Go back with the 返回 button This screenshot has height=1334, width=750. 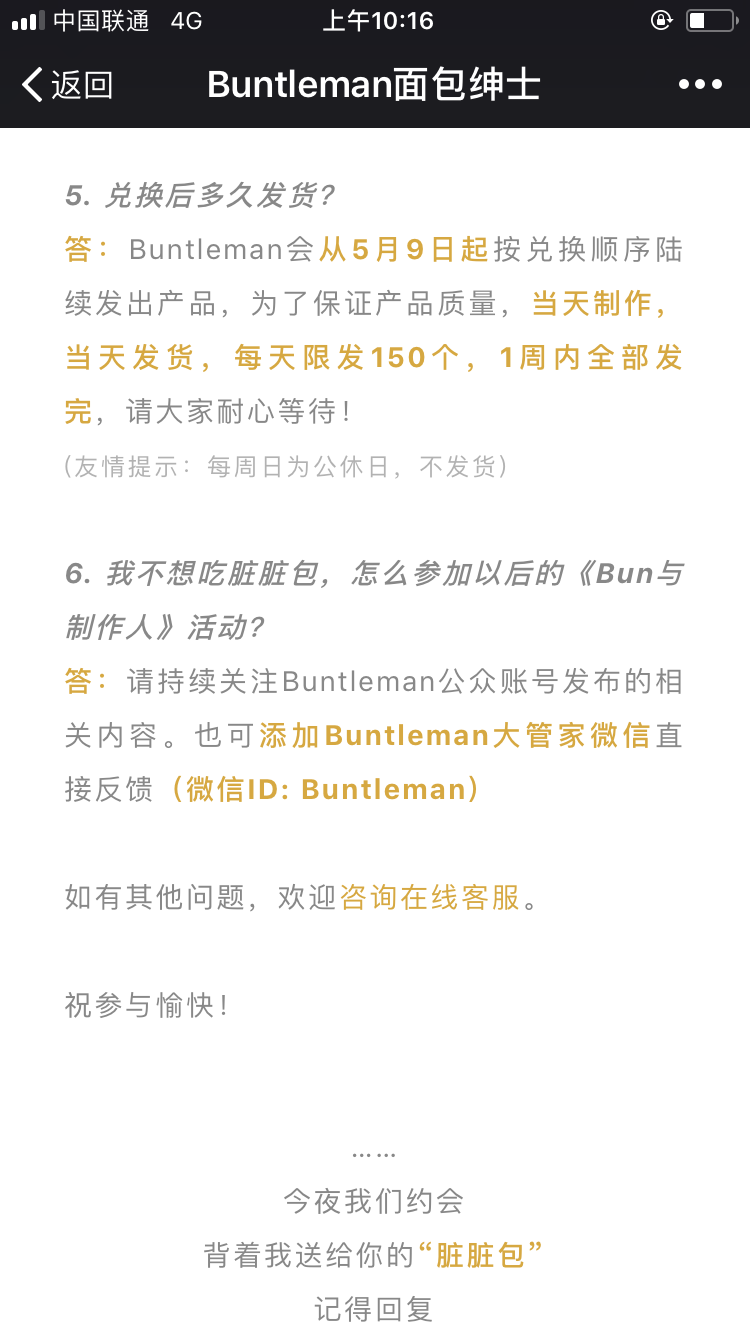click(67, 85)
